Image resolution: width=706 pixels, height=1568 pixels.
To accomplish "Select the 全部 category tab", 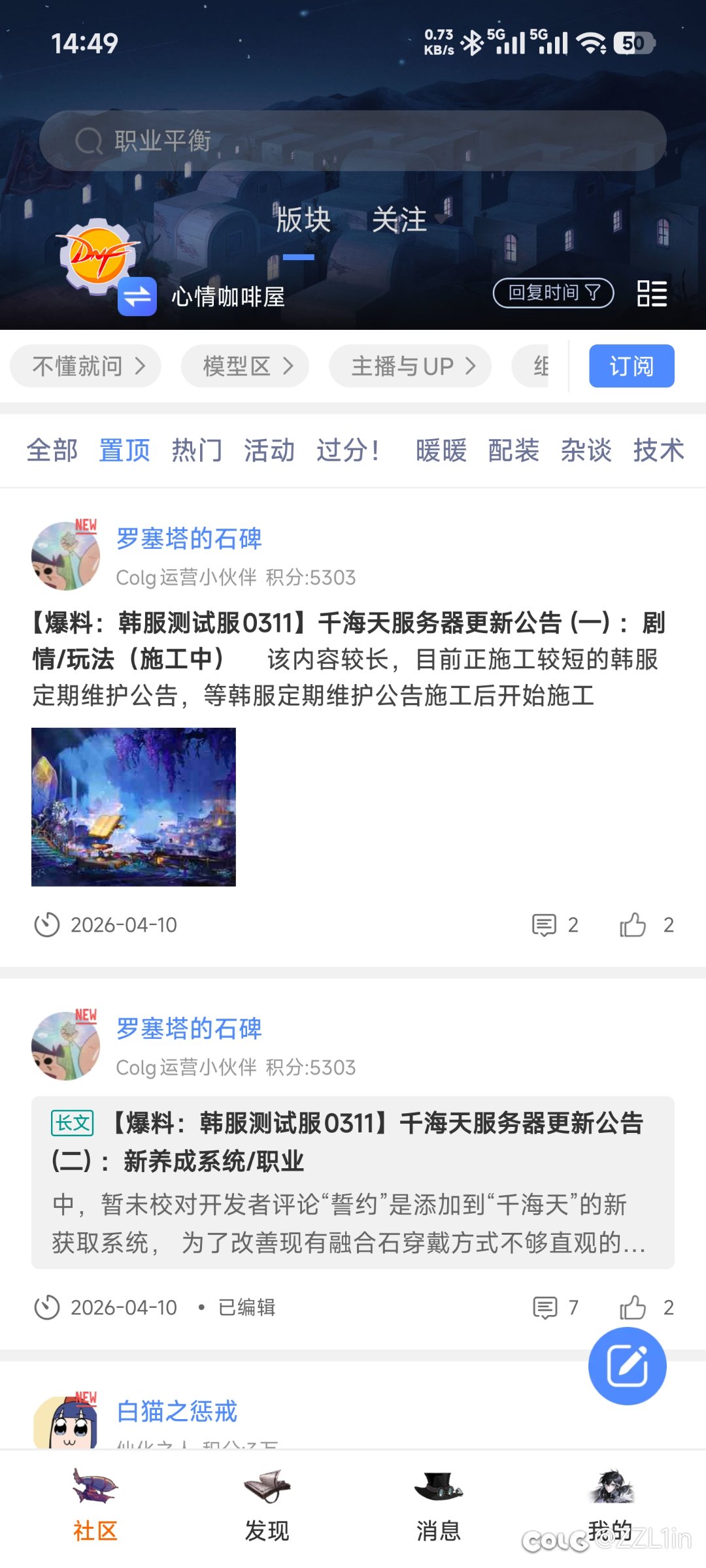I will 52,451.
